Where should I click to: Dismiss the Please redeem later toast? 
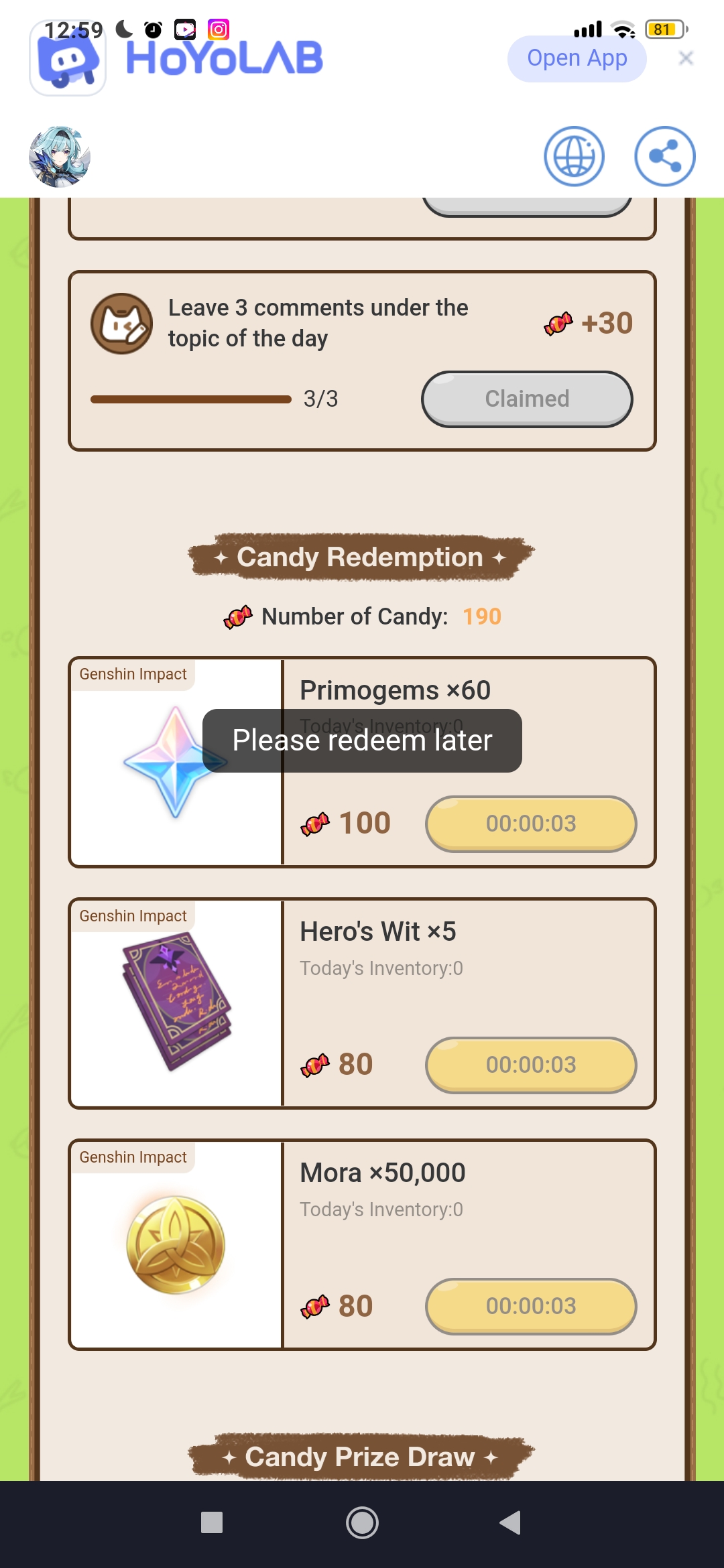click(361, 740)
